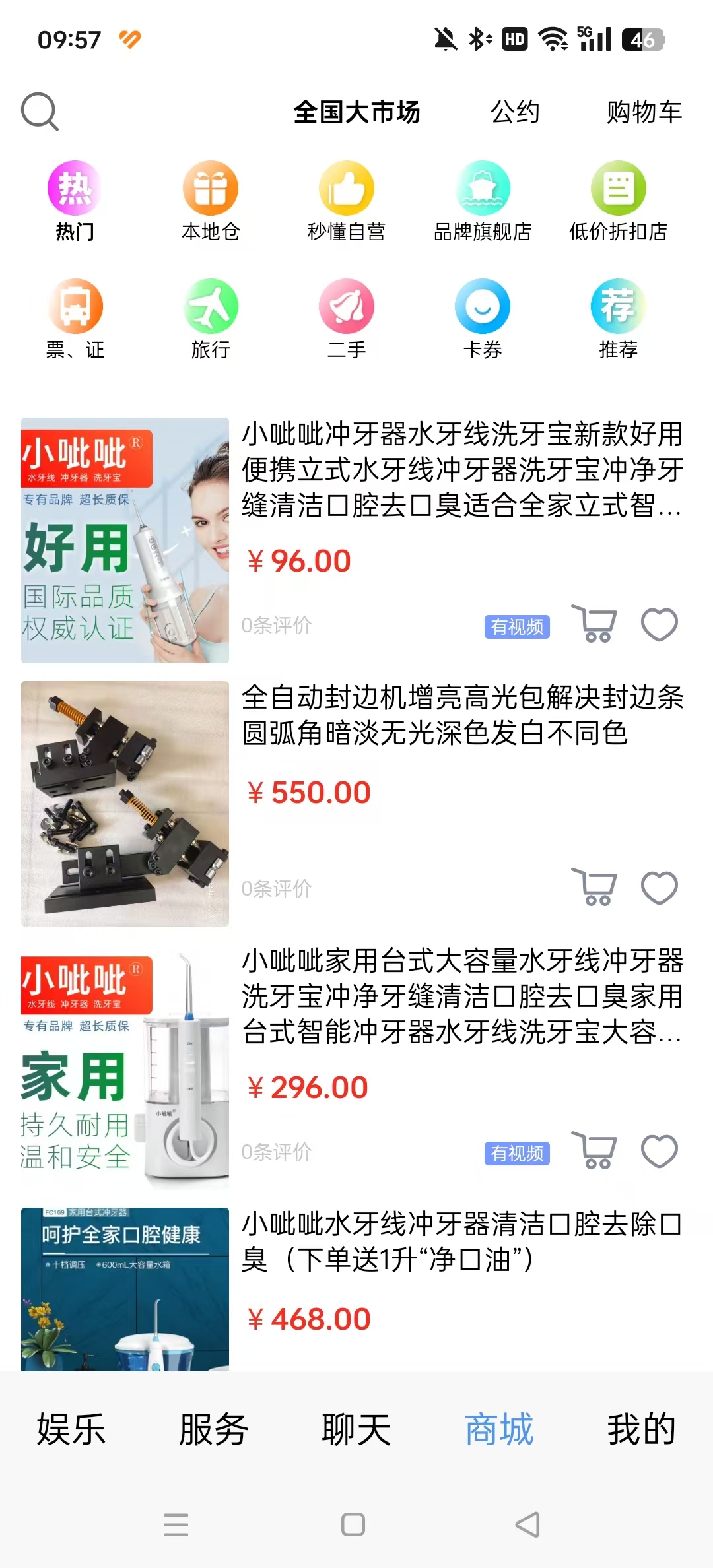
Task: Go to the 购物车 shopping cart
Action: point(644,112)
